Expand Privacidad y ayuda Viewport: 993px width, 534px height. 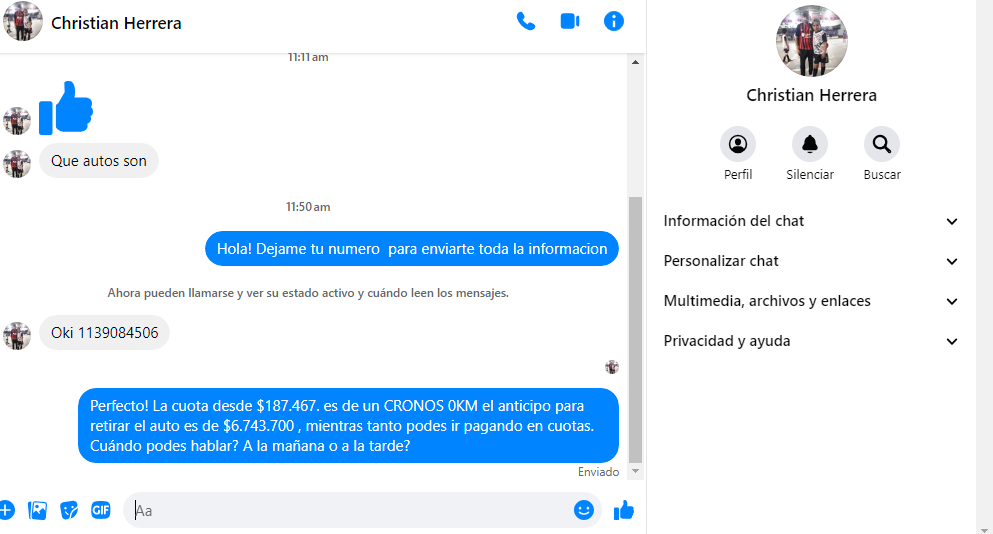(x=811, y=341)
